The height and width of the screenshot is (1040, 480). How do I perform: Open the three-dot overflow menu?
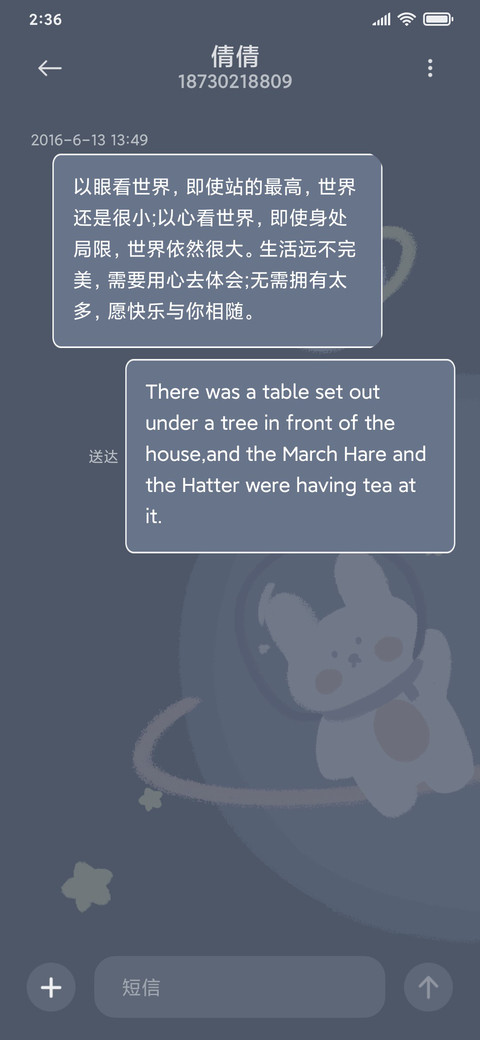[430, 68]
